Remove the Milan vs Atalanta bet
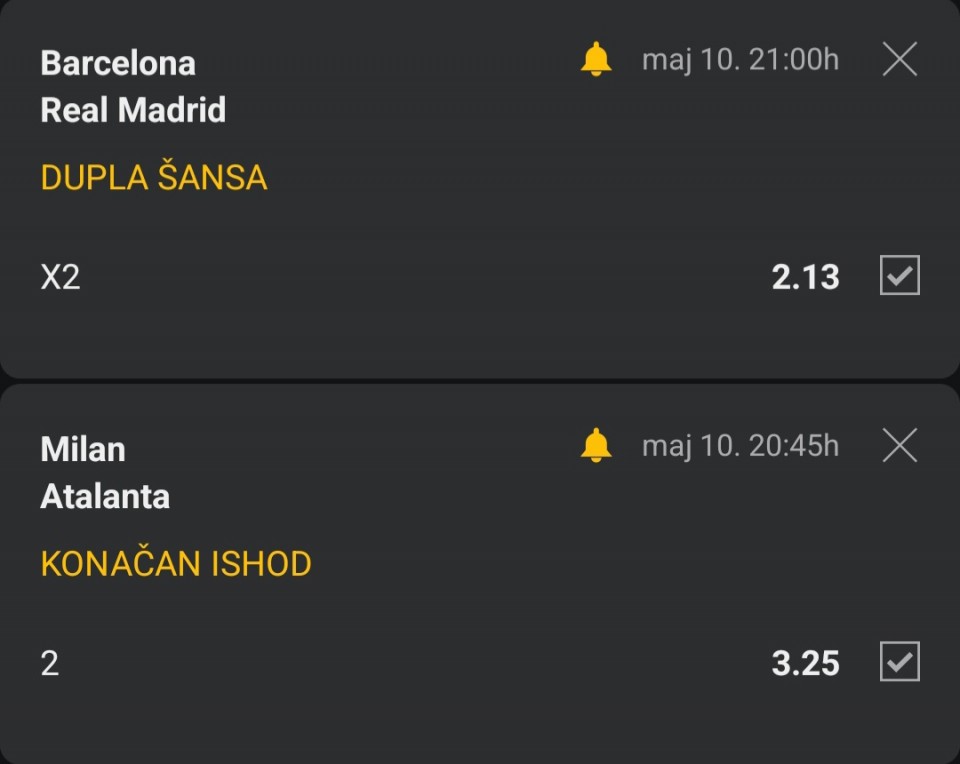The image size is (960, 764). (x=899, y=444)
